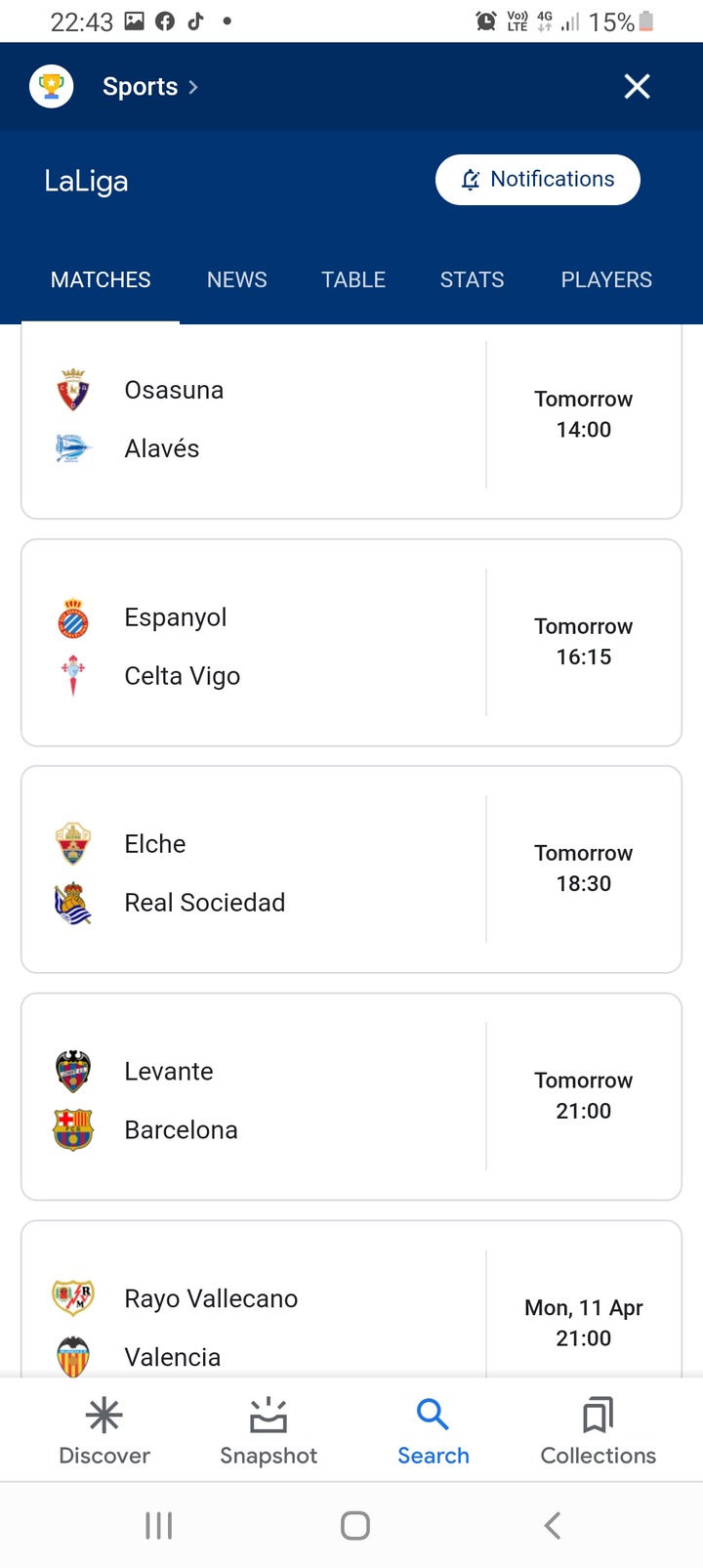Open the Espanyol vs Celta Vigo match
This screenshot has height=1568, width=703.
pyautogui.click(x=351, y=643)
